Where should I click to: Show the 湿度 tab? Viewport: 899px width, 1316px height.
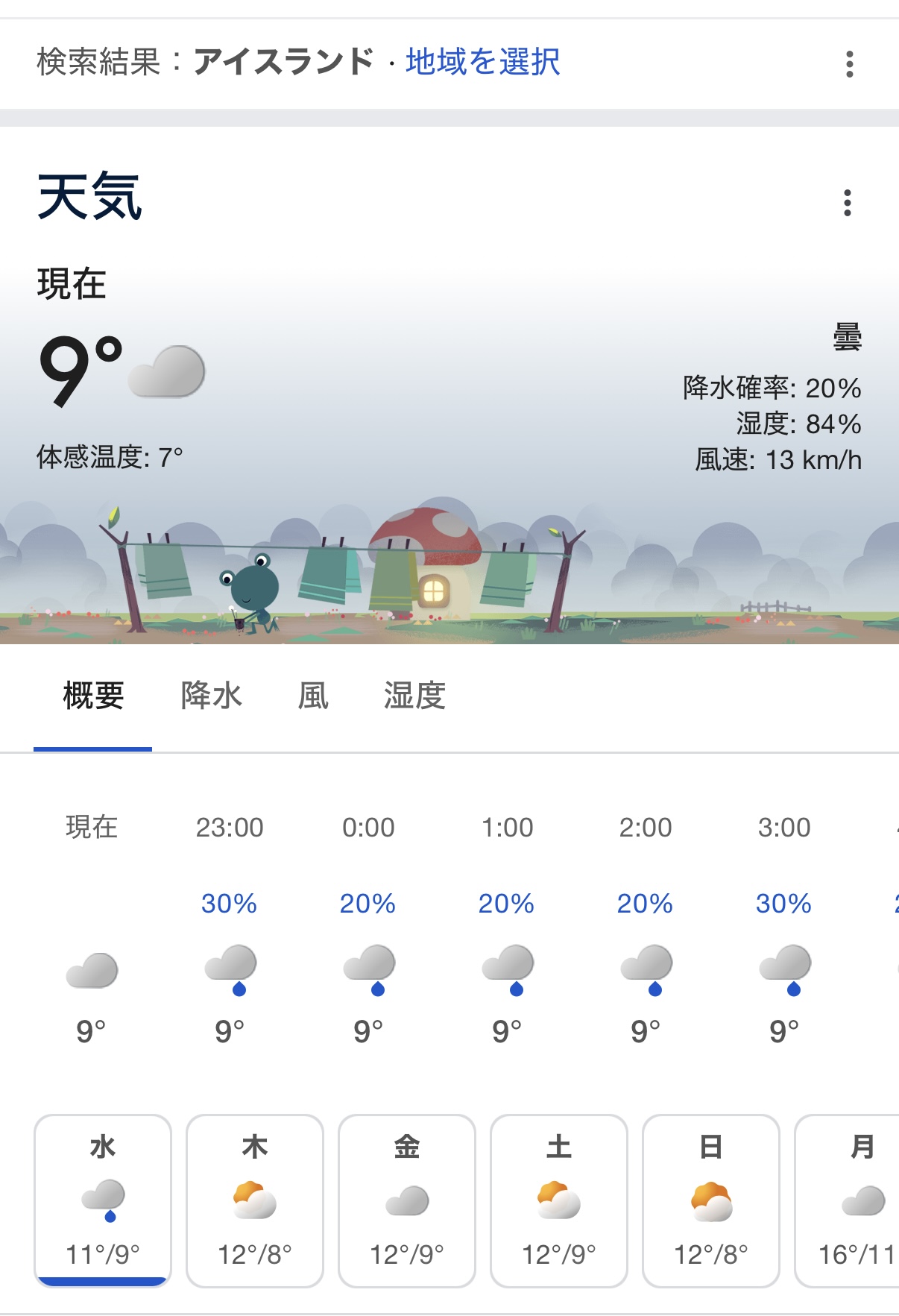click(x=414, y=696)
